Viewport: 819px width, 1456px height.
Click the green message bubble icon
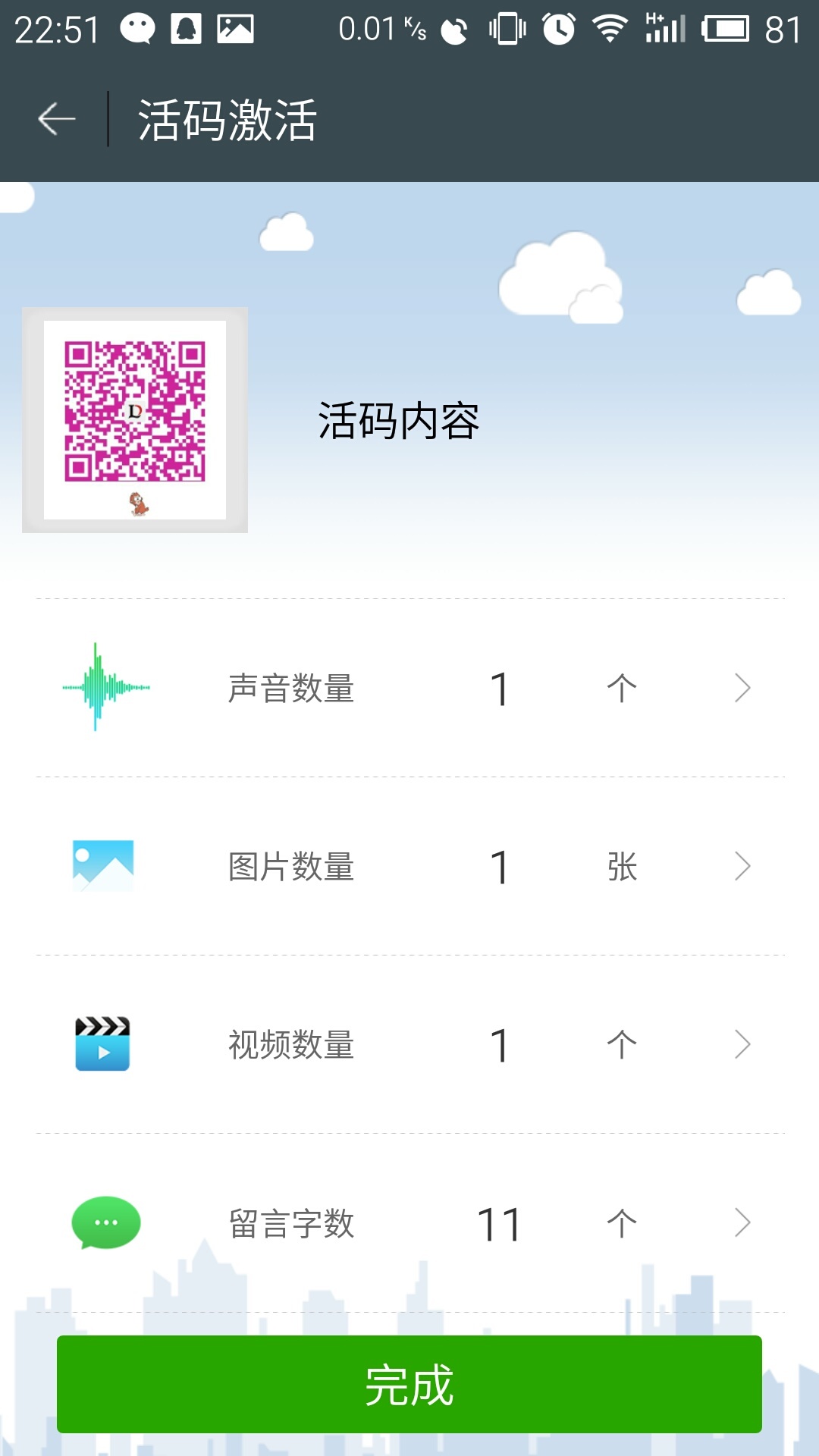pos(105,1221)
